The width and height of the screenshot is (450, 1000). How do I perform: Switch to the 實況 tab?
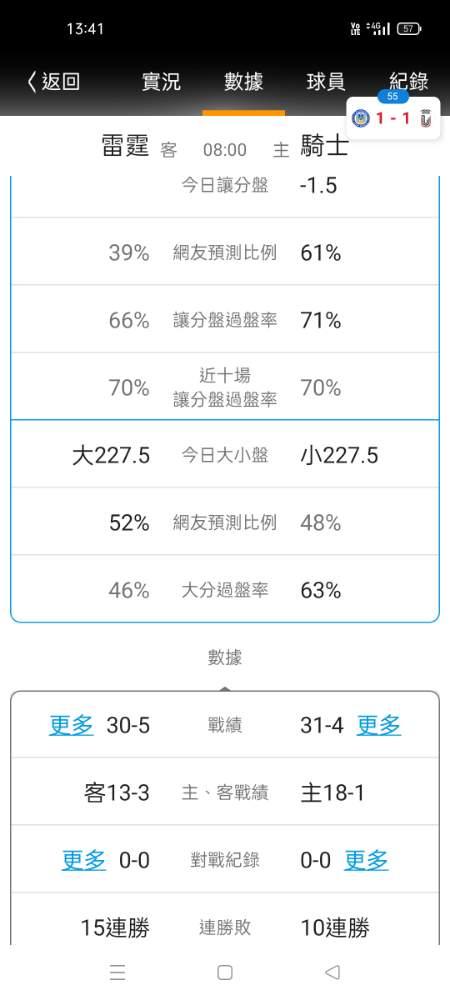pos(161,82)
